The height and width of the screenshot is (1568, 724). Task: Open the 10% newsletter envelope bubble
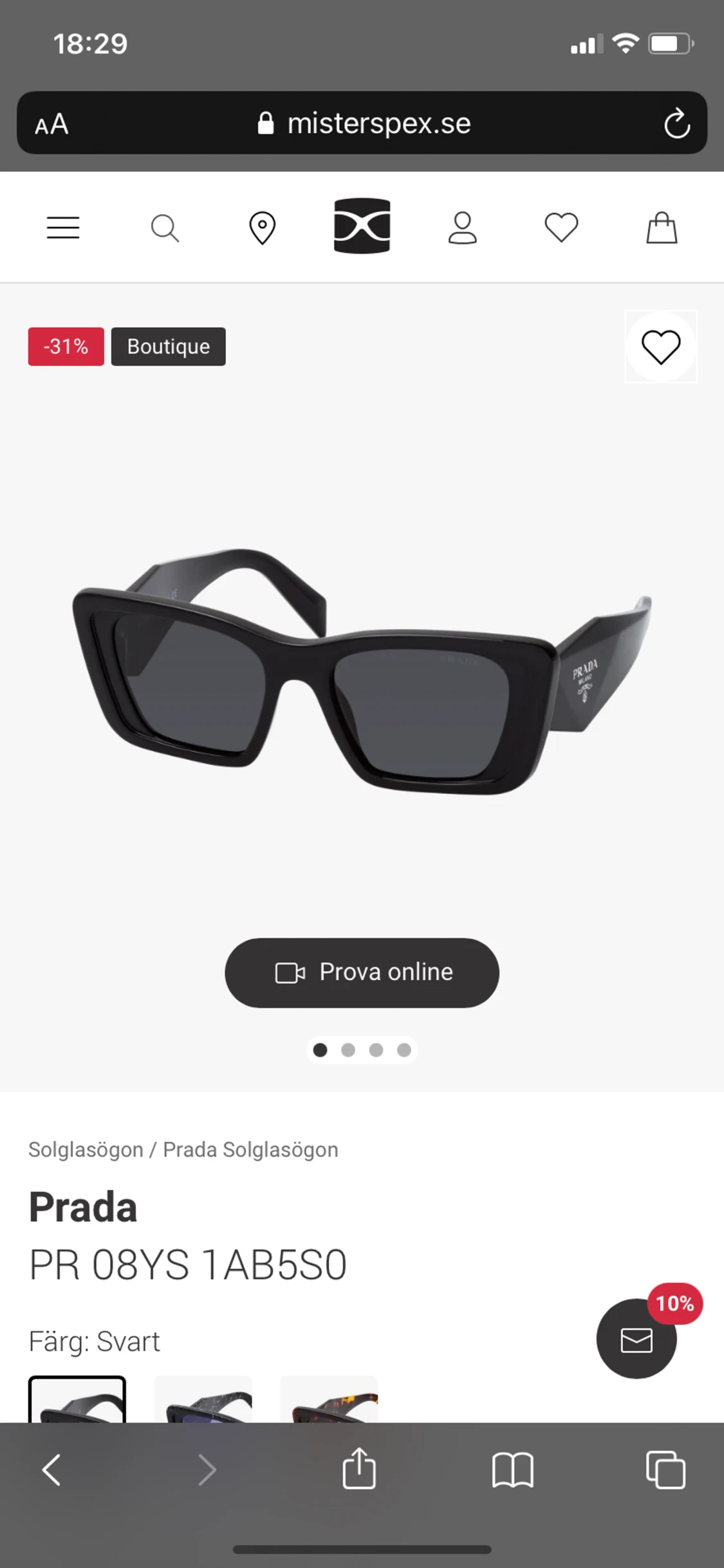coord(637,1339)
